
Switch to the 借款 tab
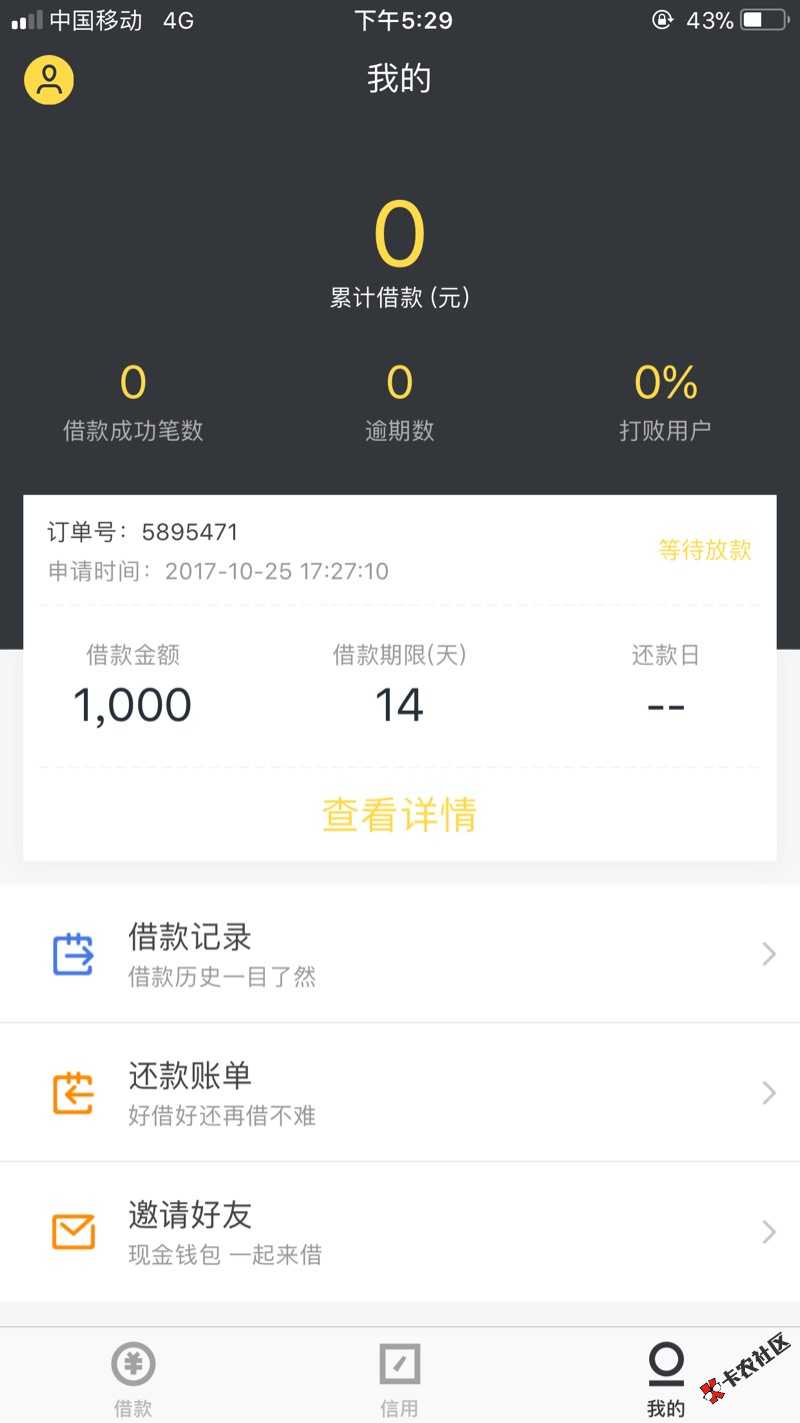point(133,1378)
